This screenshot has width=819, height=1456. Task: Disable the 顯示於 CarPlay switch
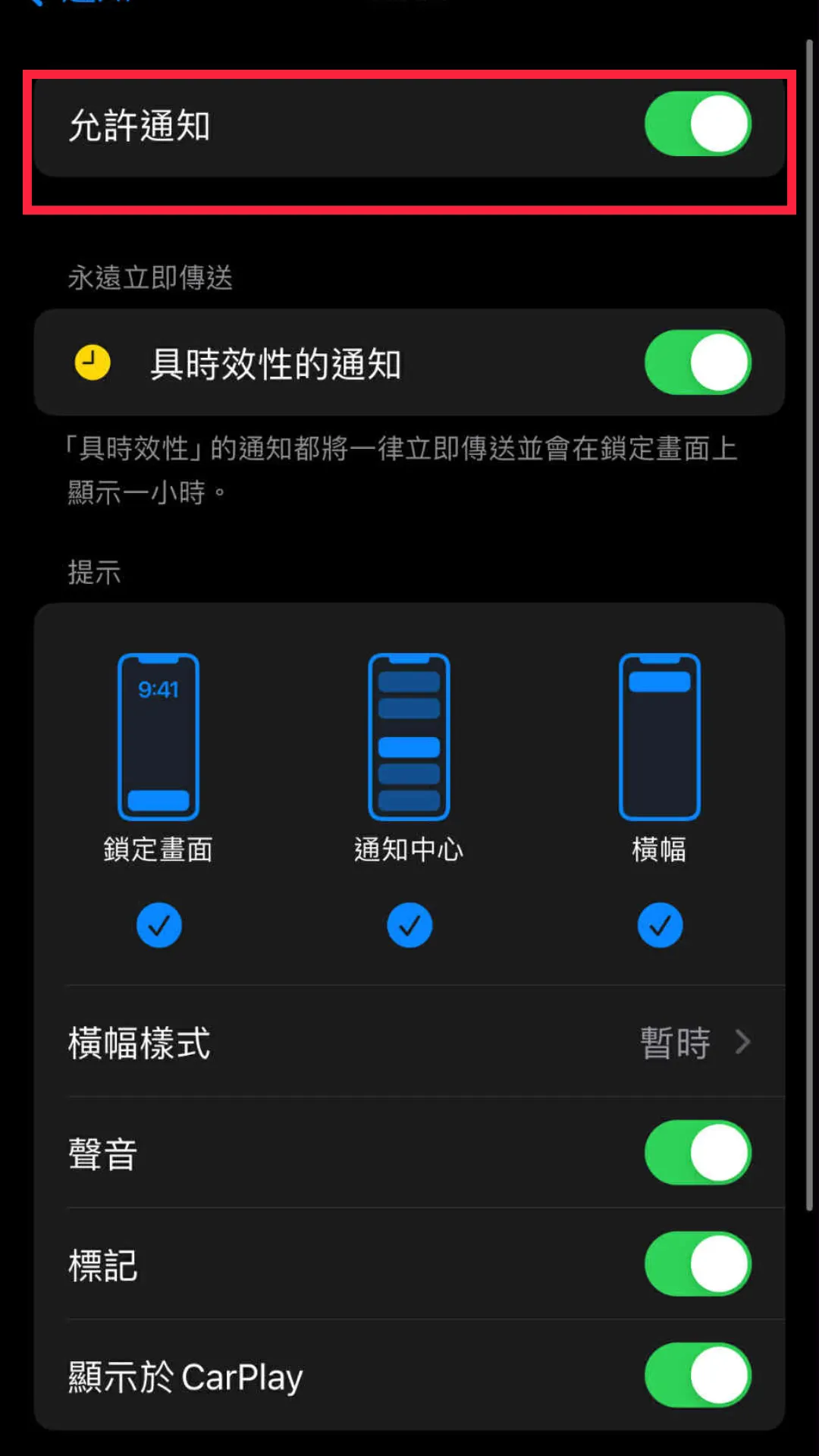(697, 1374)
